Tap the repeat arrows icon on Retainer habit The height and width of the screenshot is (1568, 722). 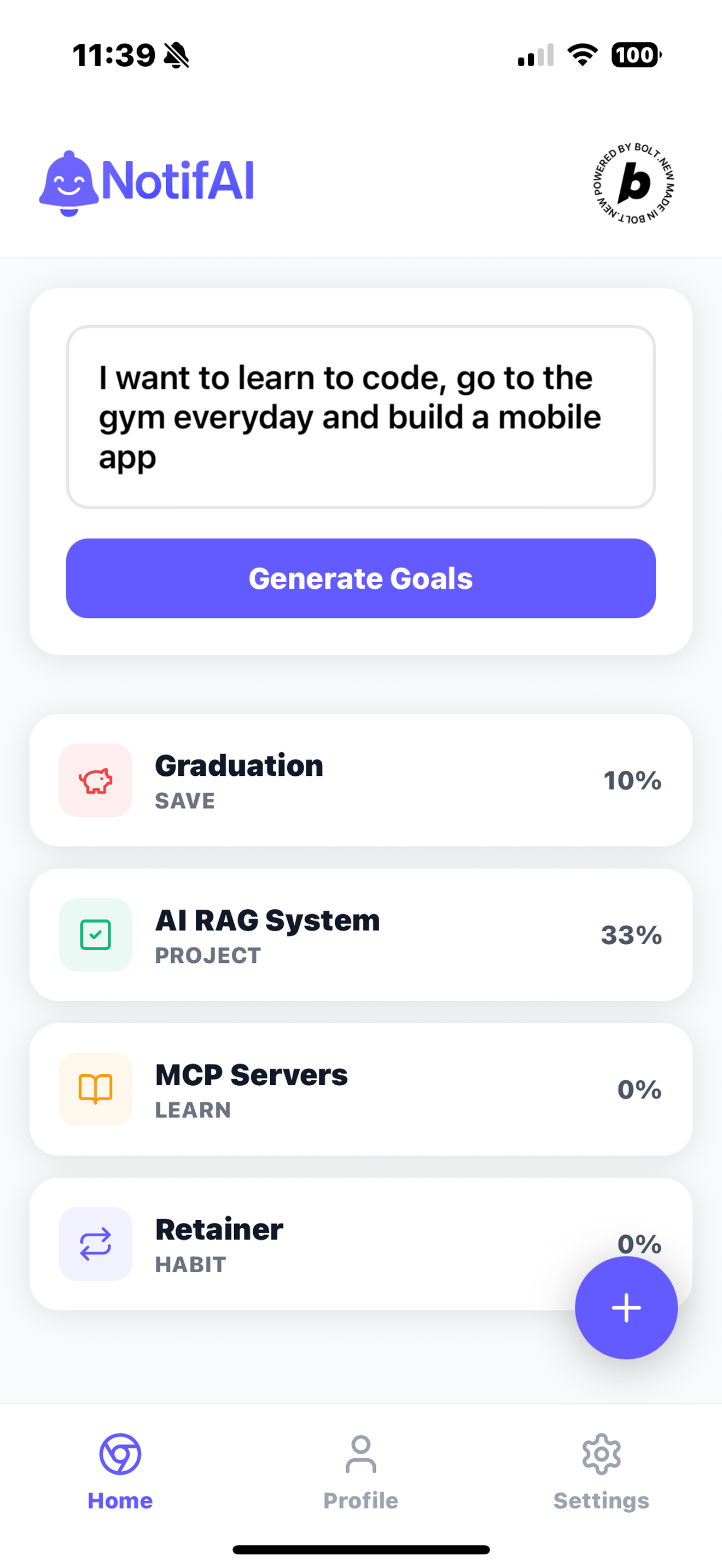[95, 1244]
